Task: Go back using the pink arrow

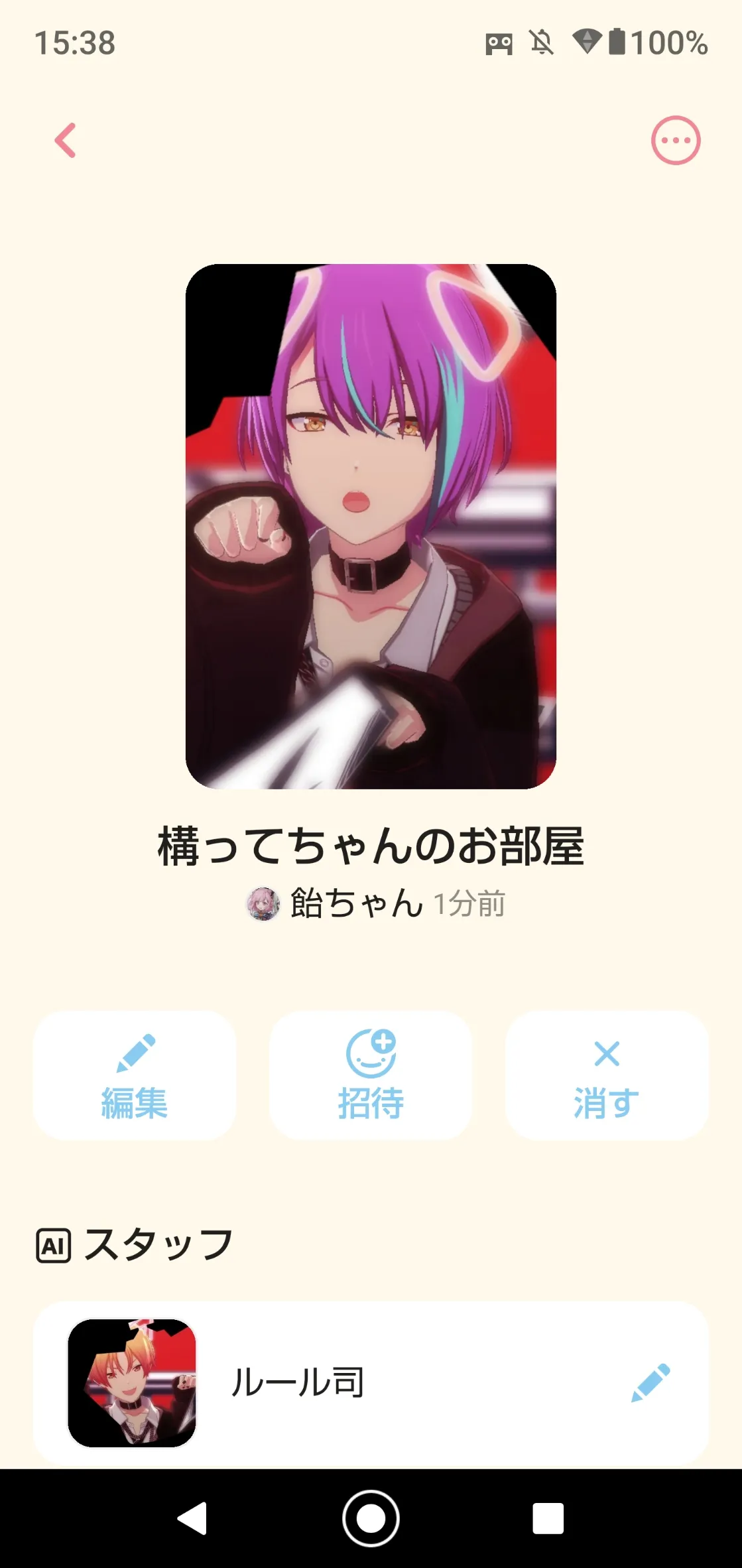Action: (65, 141)
